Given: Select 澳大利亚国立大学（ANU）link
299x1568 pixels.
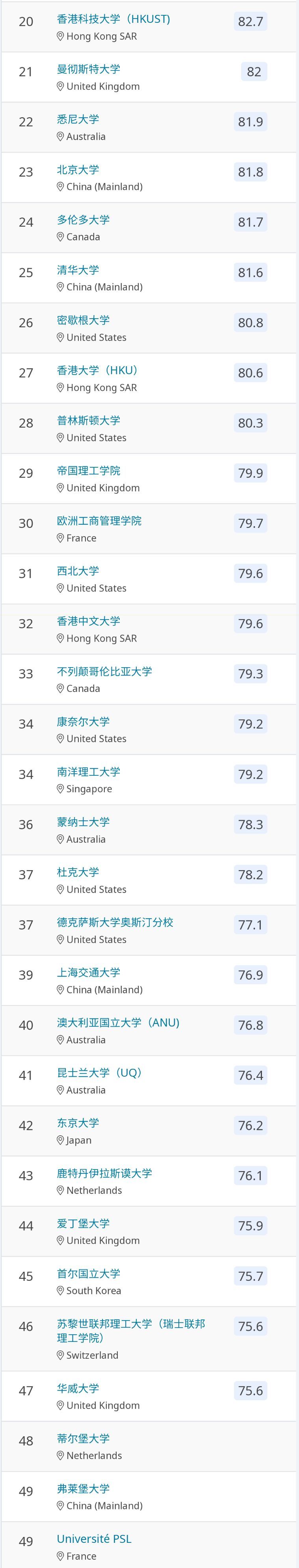Looking at the screenshot, I should (x=118, y=1023).
